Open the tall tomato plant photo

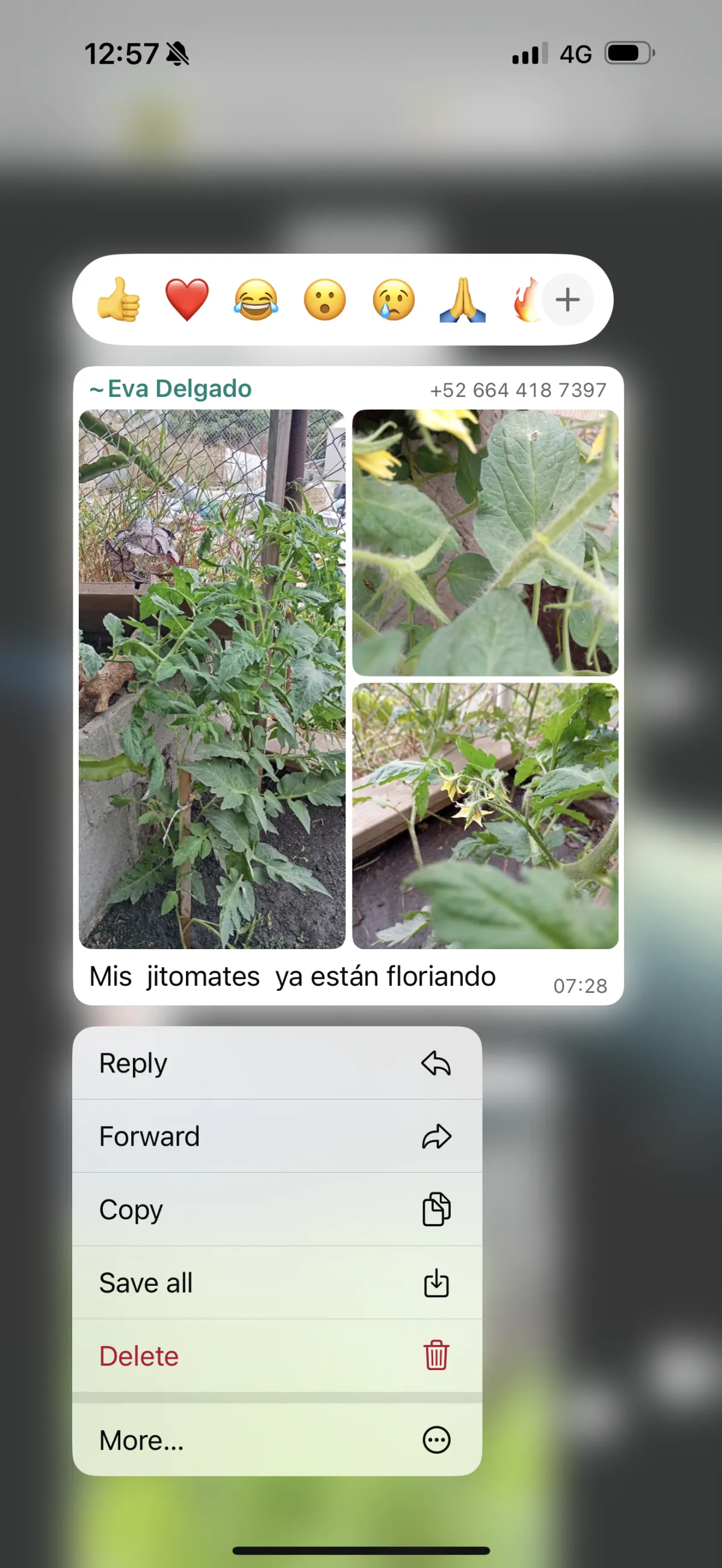212,678
